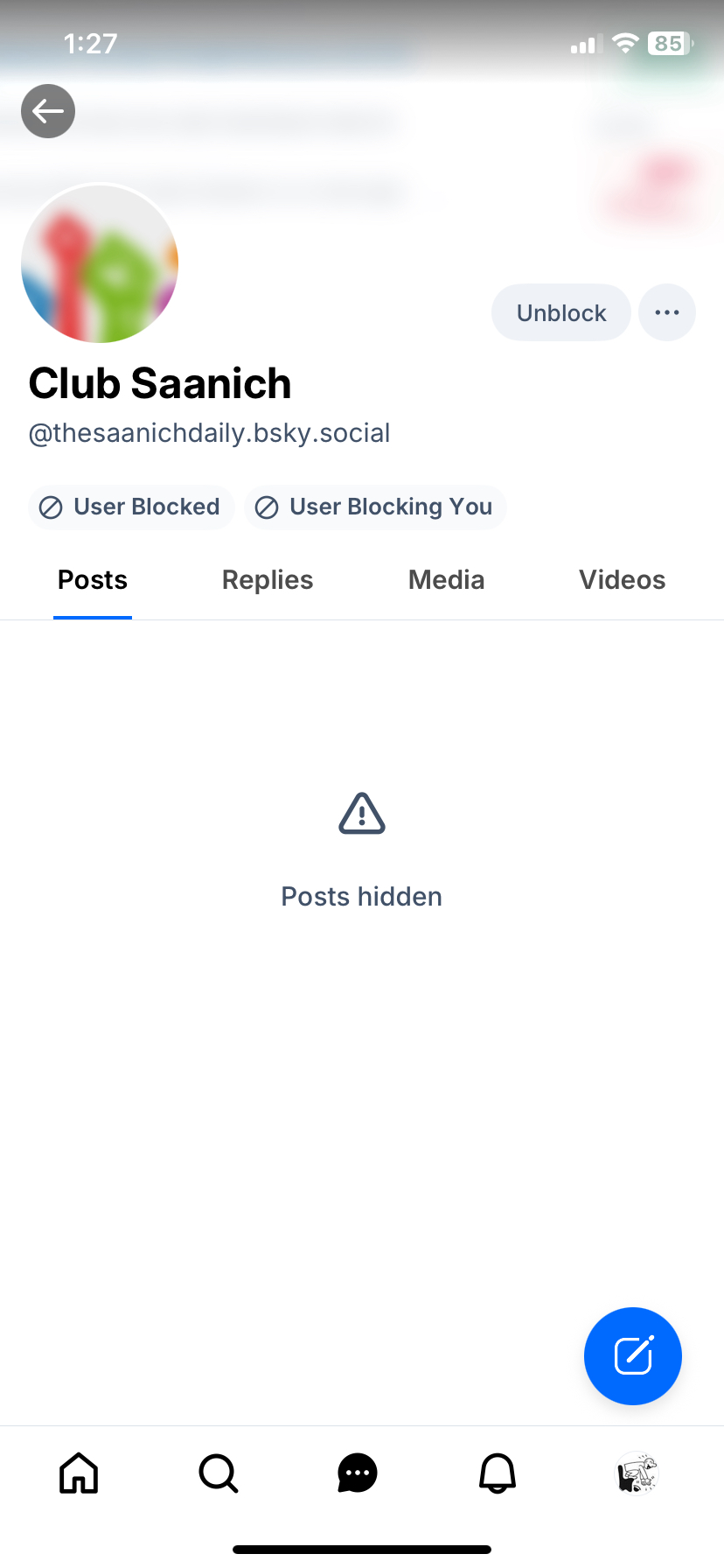The width and height of the screenshot is (724, 1568).
Task: Switch to the Videos tab
Action: pyautogui.click(x=622, y=580)
